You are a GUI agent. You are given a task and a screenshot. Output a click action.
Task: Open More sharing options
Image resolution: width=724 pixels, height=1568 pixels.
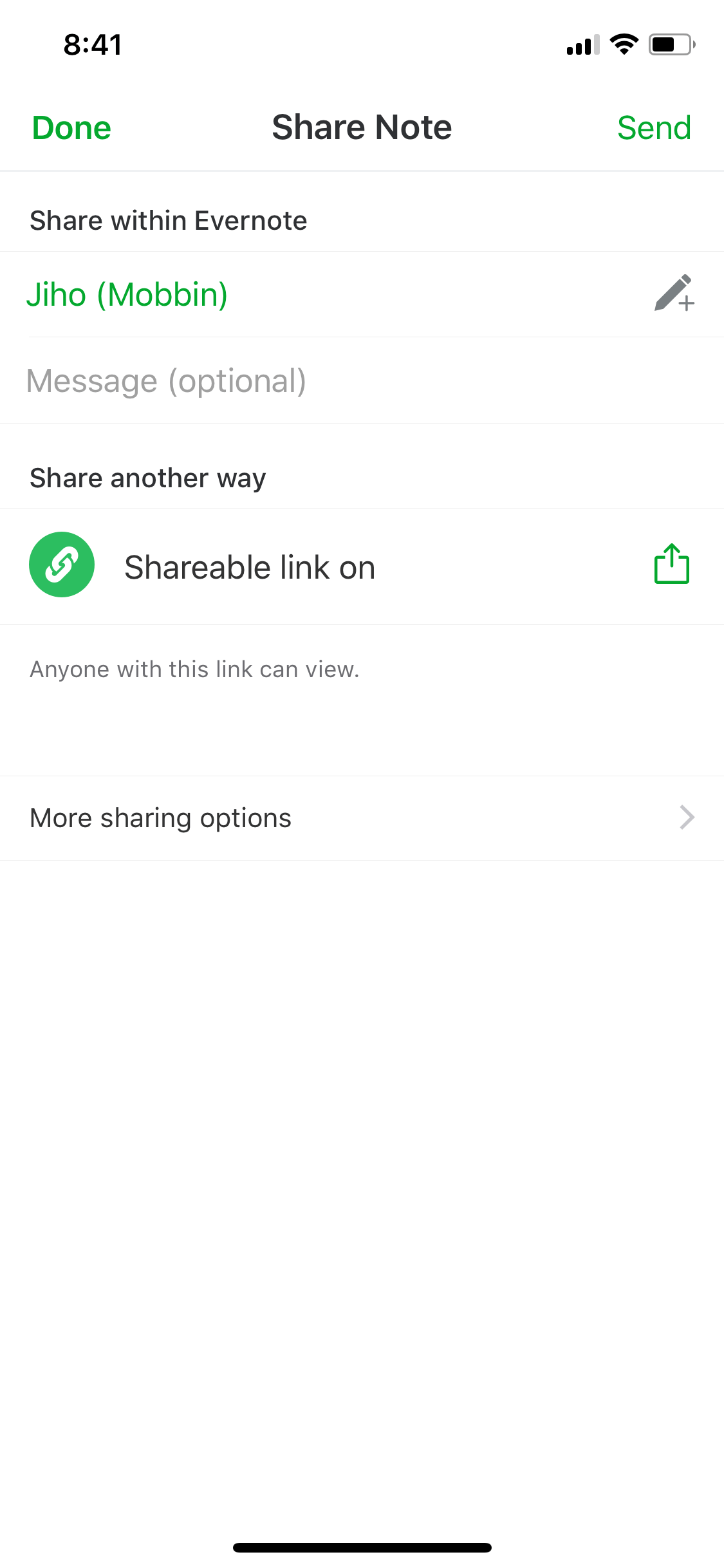click(x=362, y=818)
